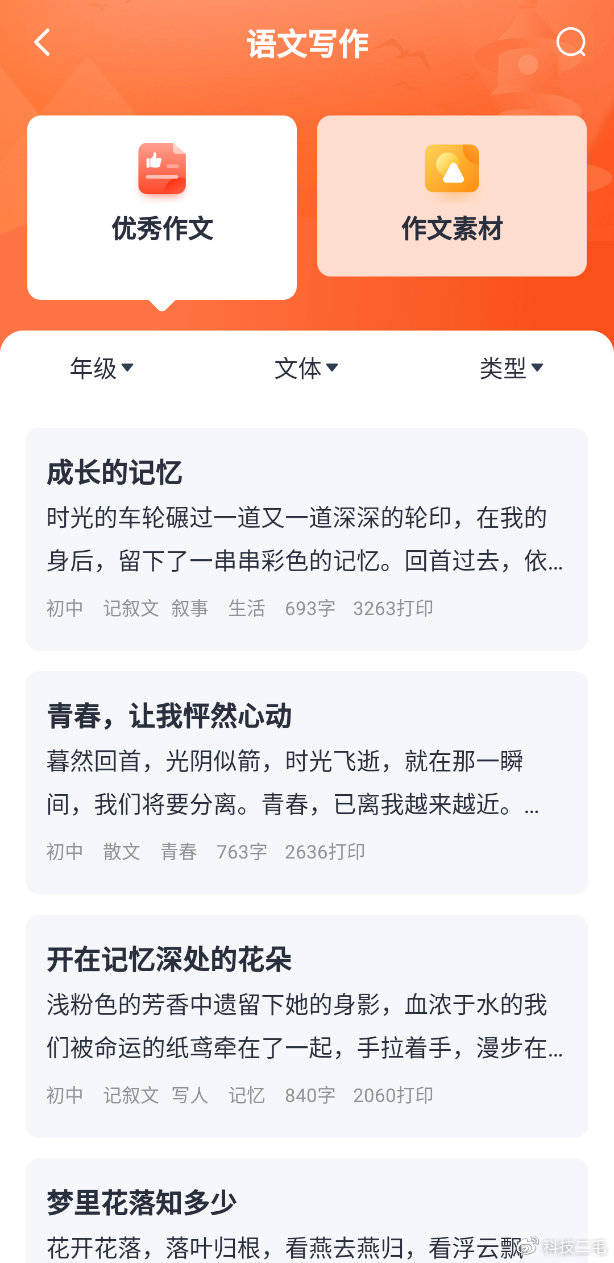The width and height of the screenshot is (614, 1263).
Task: Open the essay 青春，让我怦然心动
Action: click(306, 781)
